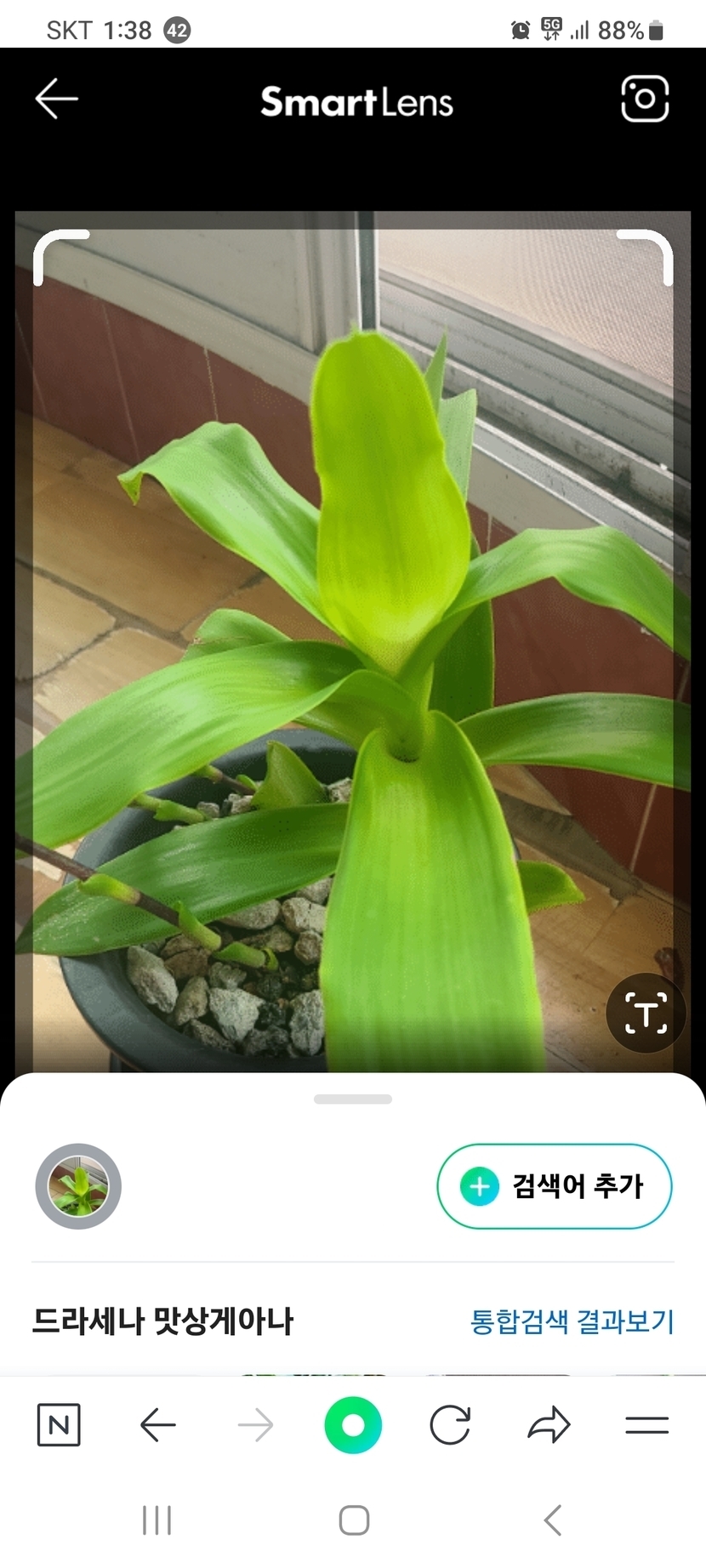Screen dimensions: 706x1568
Task: Navigate back with the browser toolbar arrow
Action: pos(158,1425)
